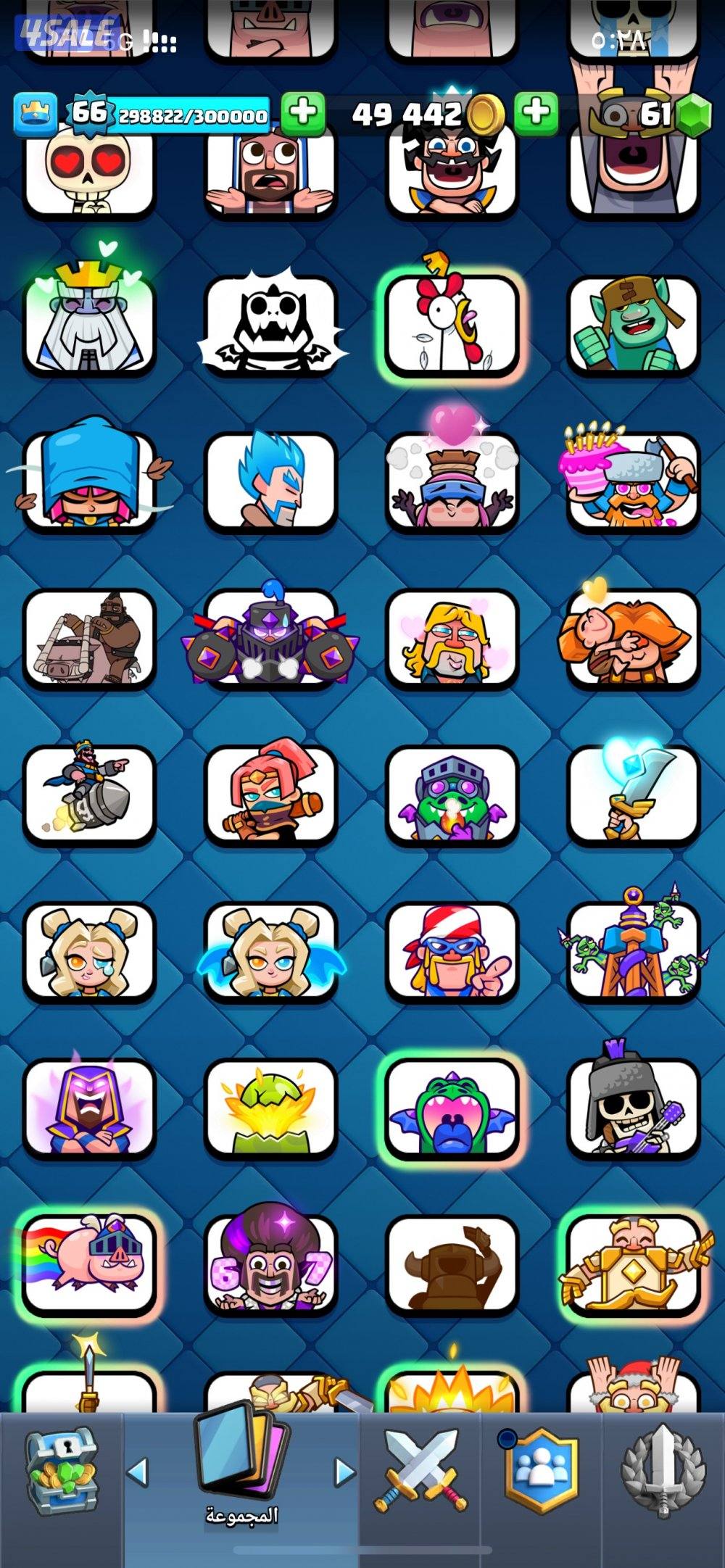Go to the next collection page arrow
This screenshot has width=725, height=1568.
click(x=344, y=1472)
